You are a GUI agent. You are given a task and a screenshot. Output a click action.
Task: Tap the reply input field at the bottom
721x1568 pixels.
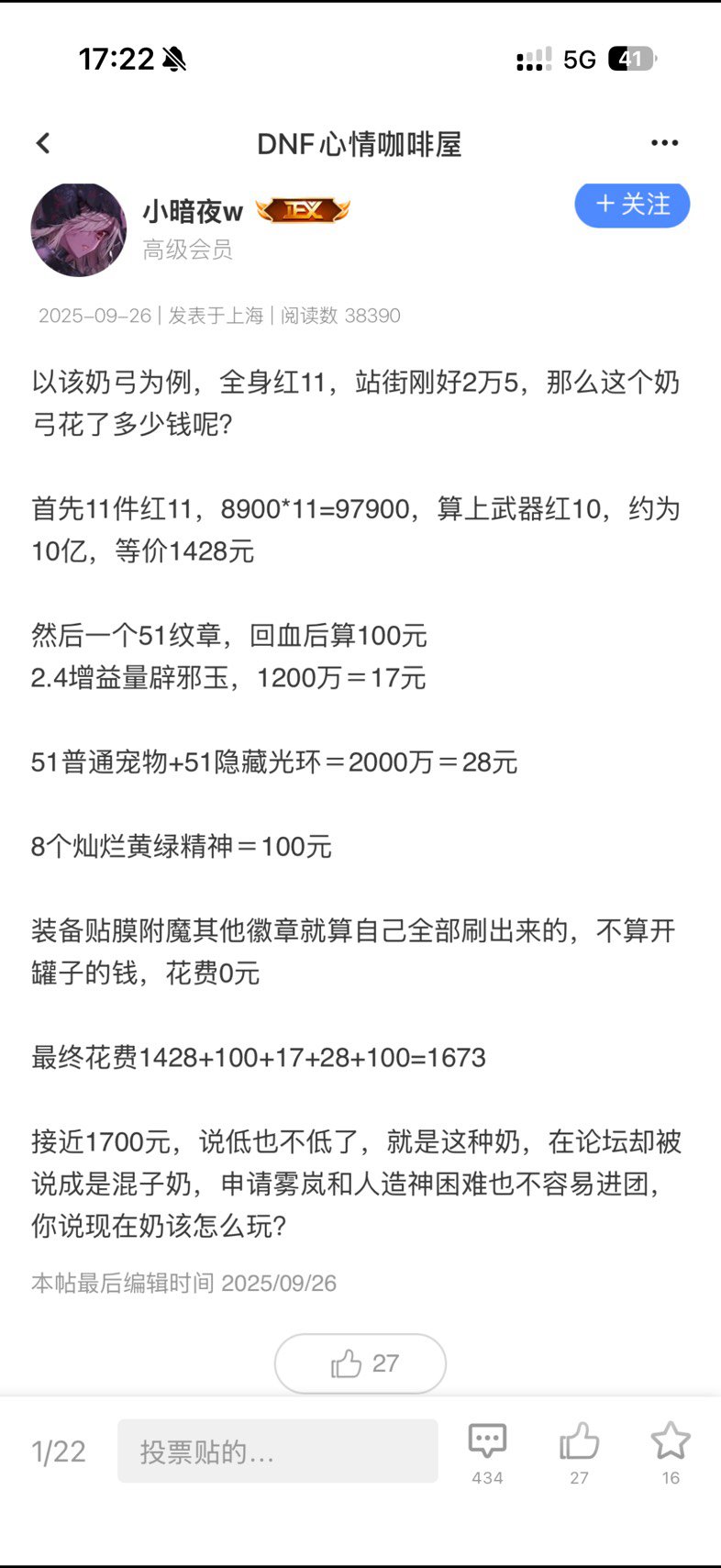click(x=277, y=1451)
